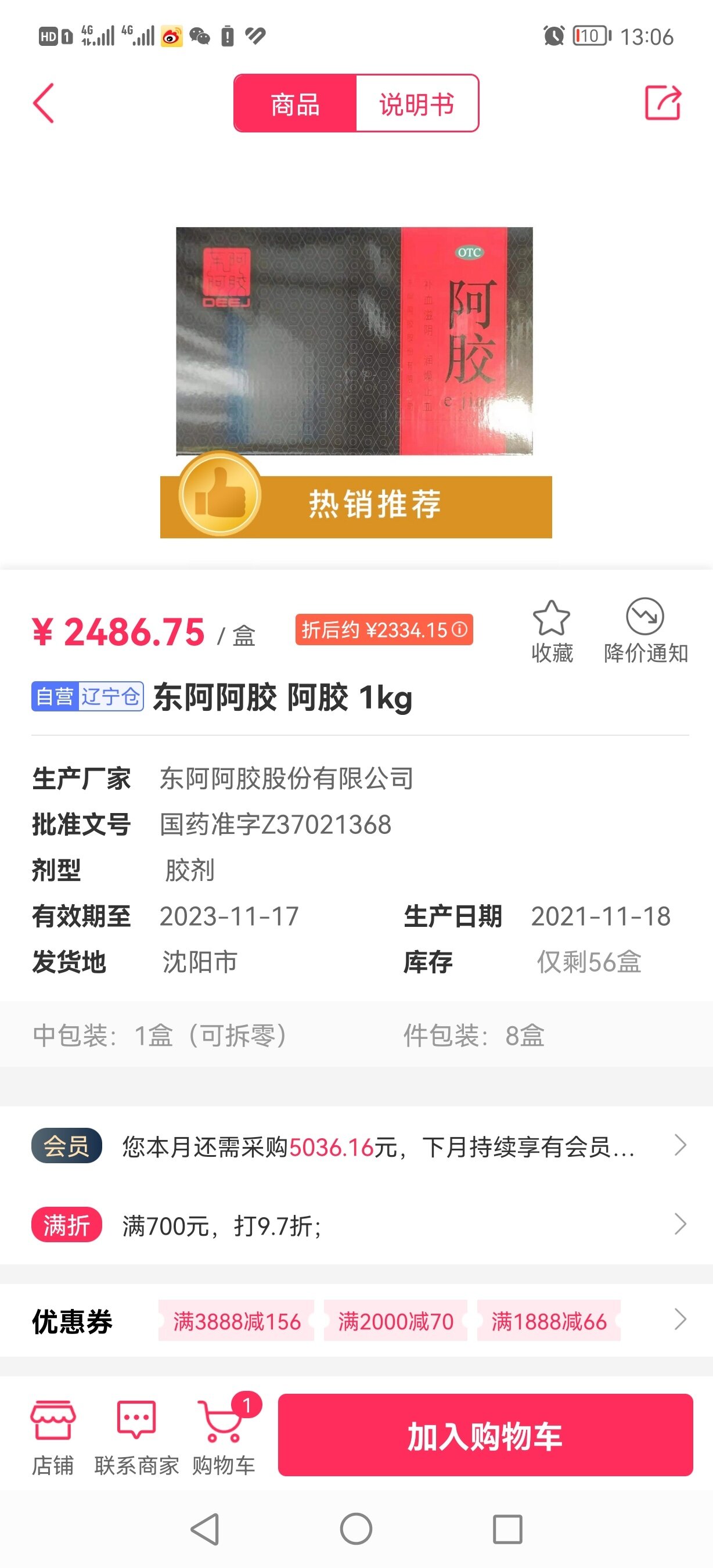Select the 满2000减70 coupon chip

coord(395,1322)
